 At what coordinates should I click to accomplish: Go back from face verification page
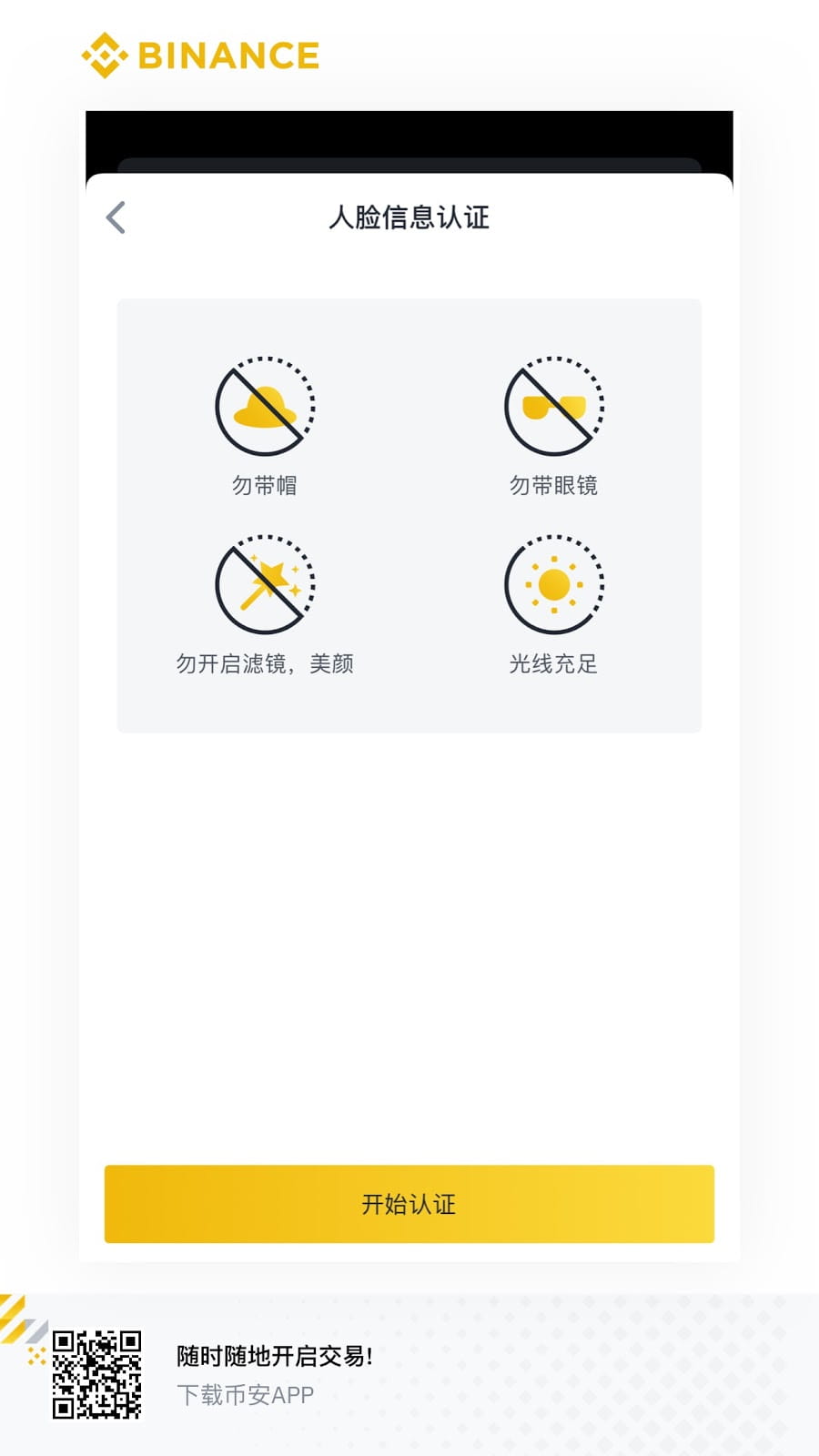point(116,217)
